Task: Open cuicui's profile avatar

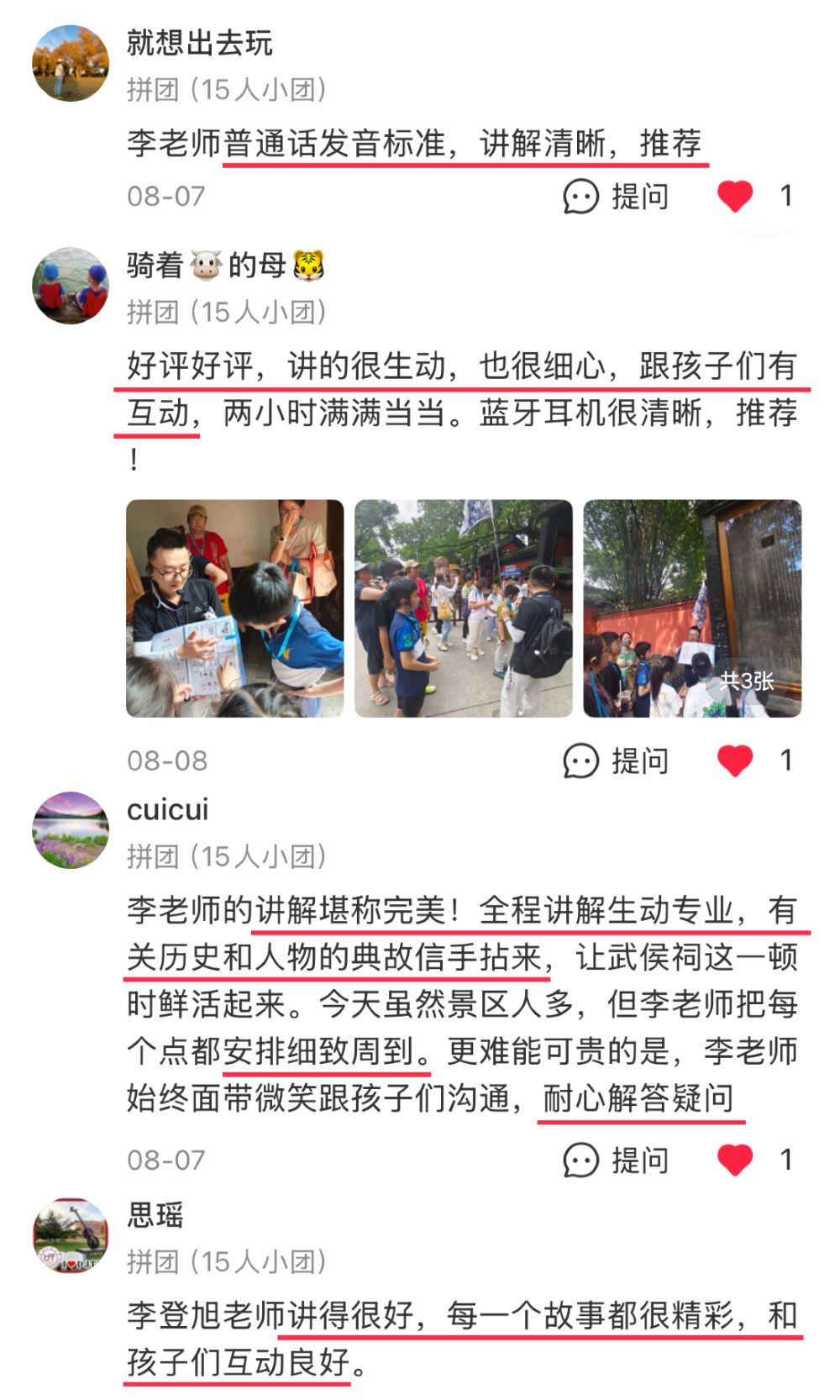Action: coord(71,830)
